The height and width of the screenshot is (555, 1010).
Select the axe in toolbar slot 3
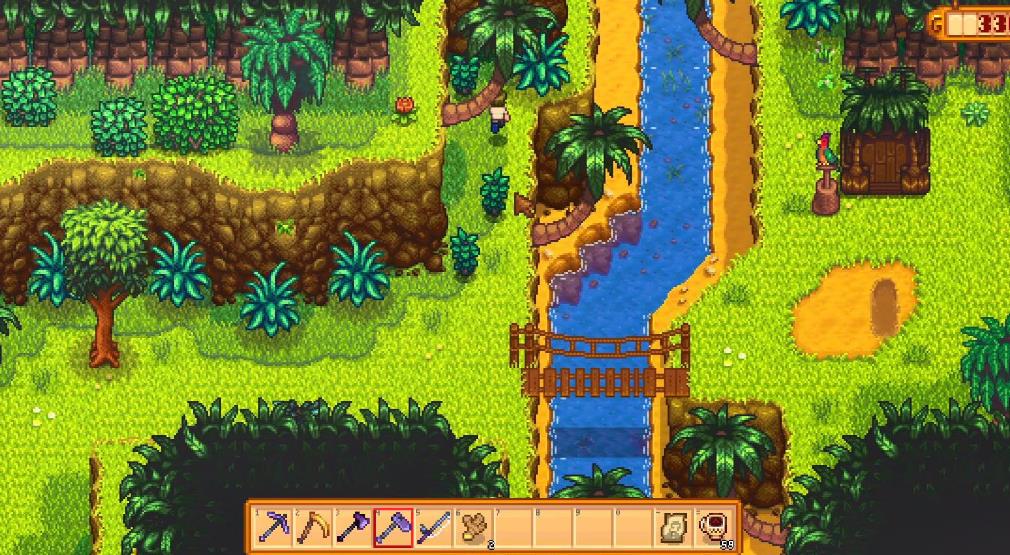353,526
